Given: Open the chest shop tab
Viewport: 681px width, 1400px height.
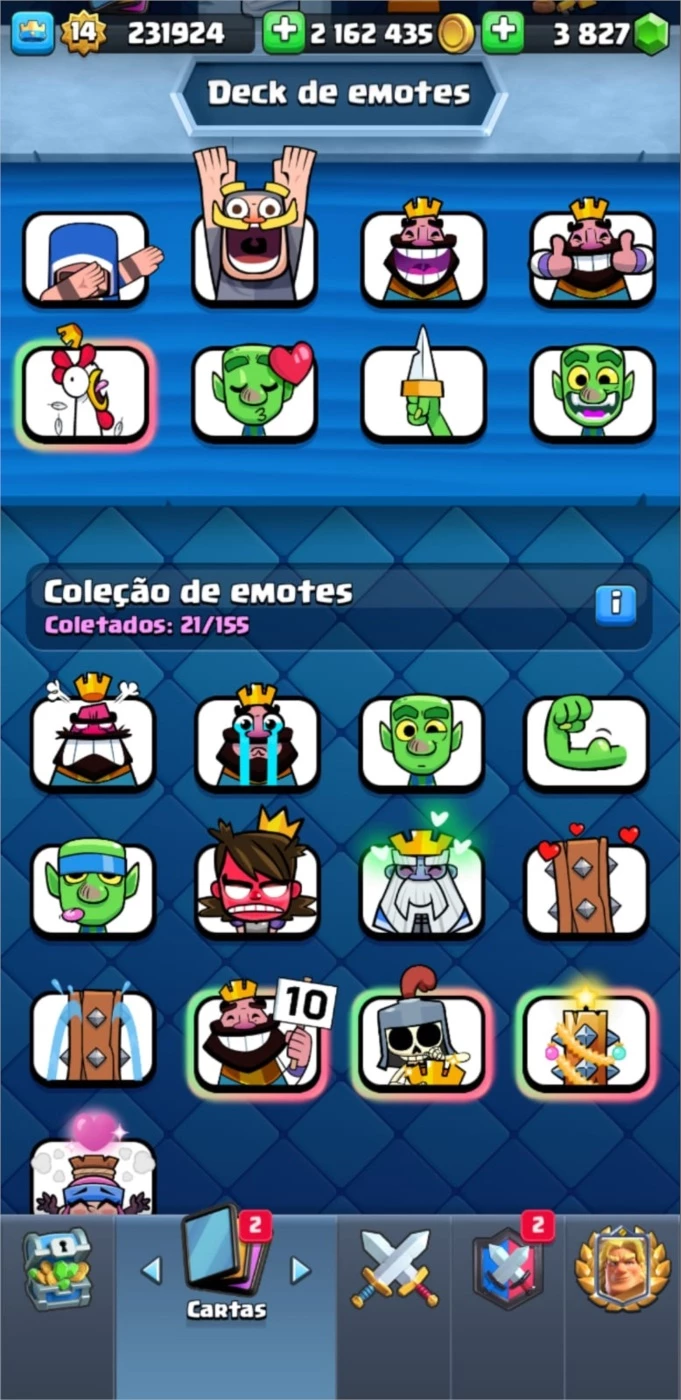Looking at the screenshot, I should [57, 1270].
